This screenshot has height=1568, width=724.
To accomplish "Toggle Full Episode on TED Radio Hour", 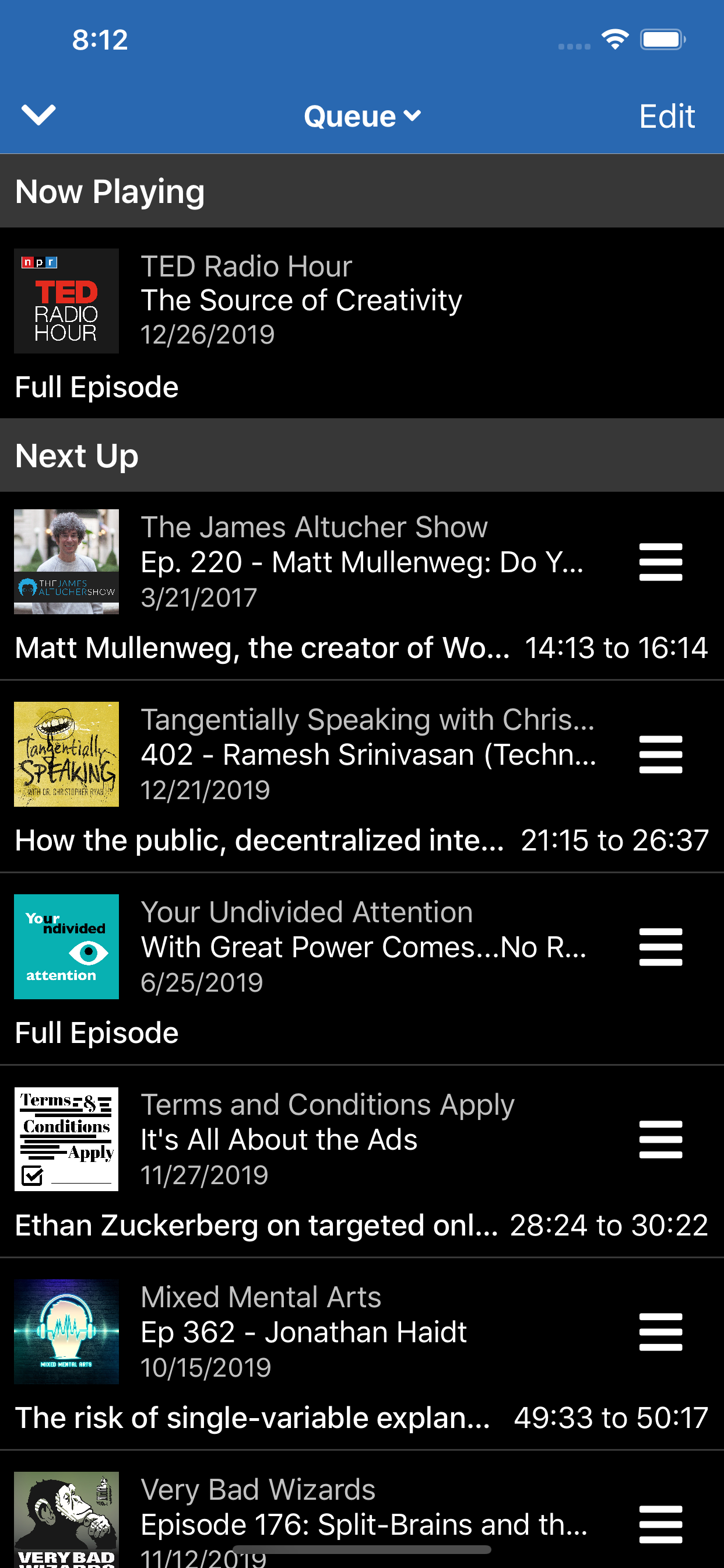I will (x=96, y=386).
